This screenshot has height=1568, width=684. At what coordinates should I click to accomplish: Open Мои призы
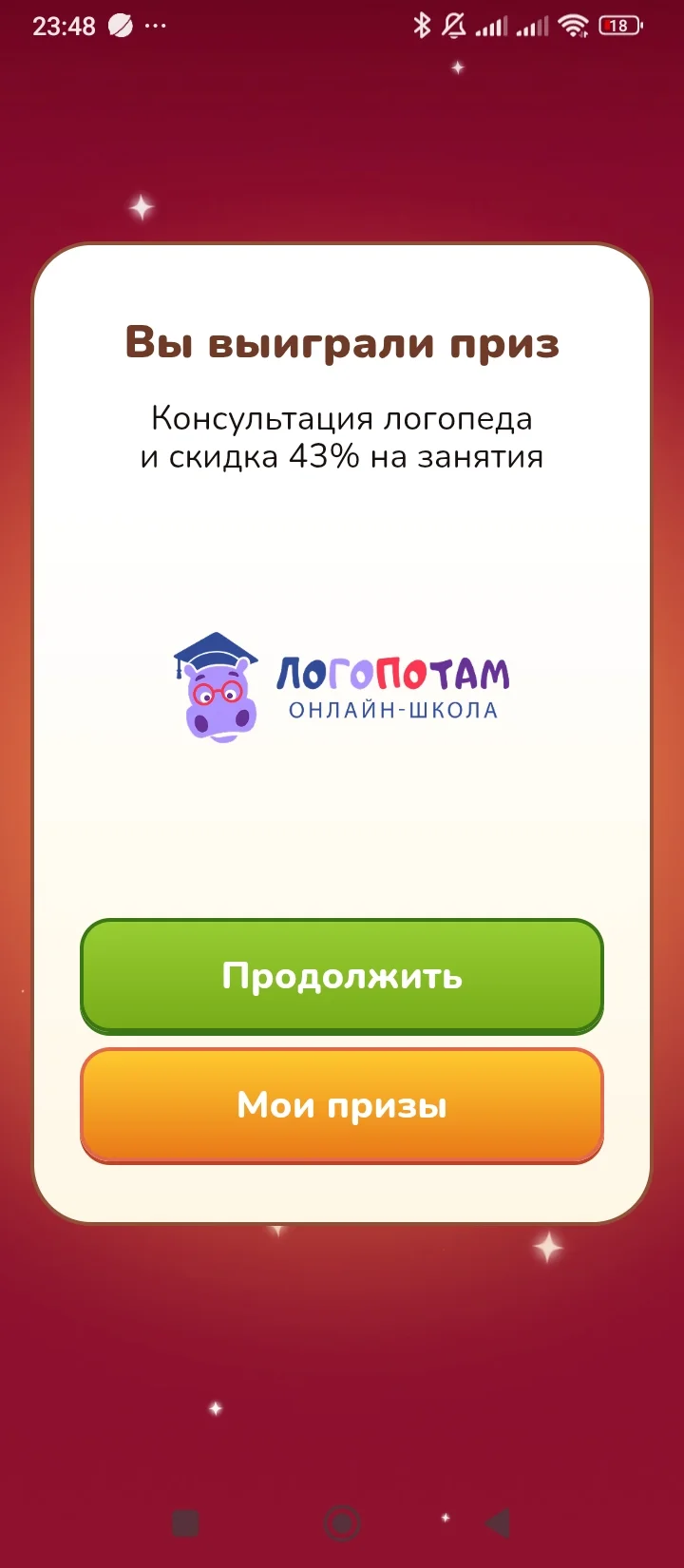pyautogui.click(x=342, y=1105)
